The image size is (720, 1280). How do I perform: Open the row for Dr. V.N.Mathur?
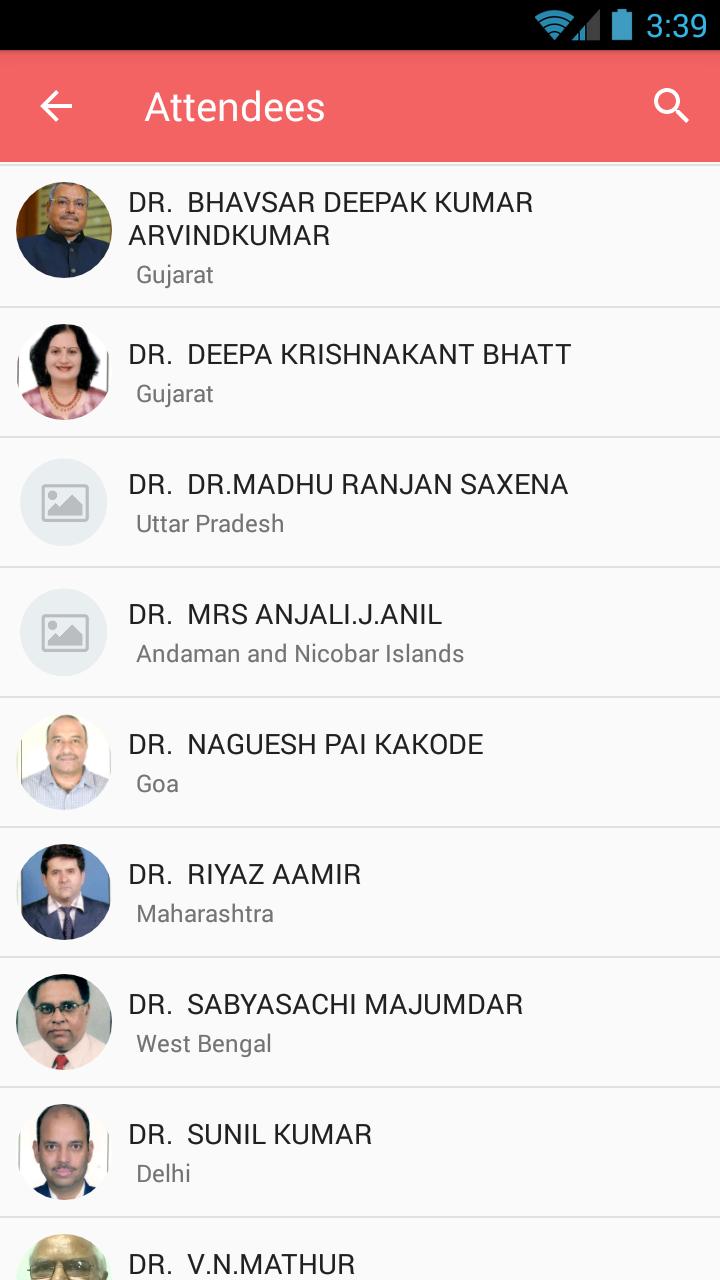[x=360, y=1256]
